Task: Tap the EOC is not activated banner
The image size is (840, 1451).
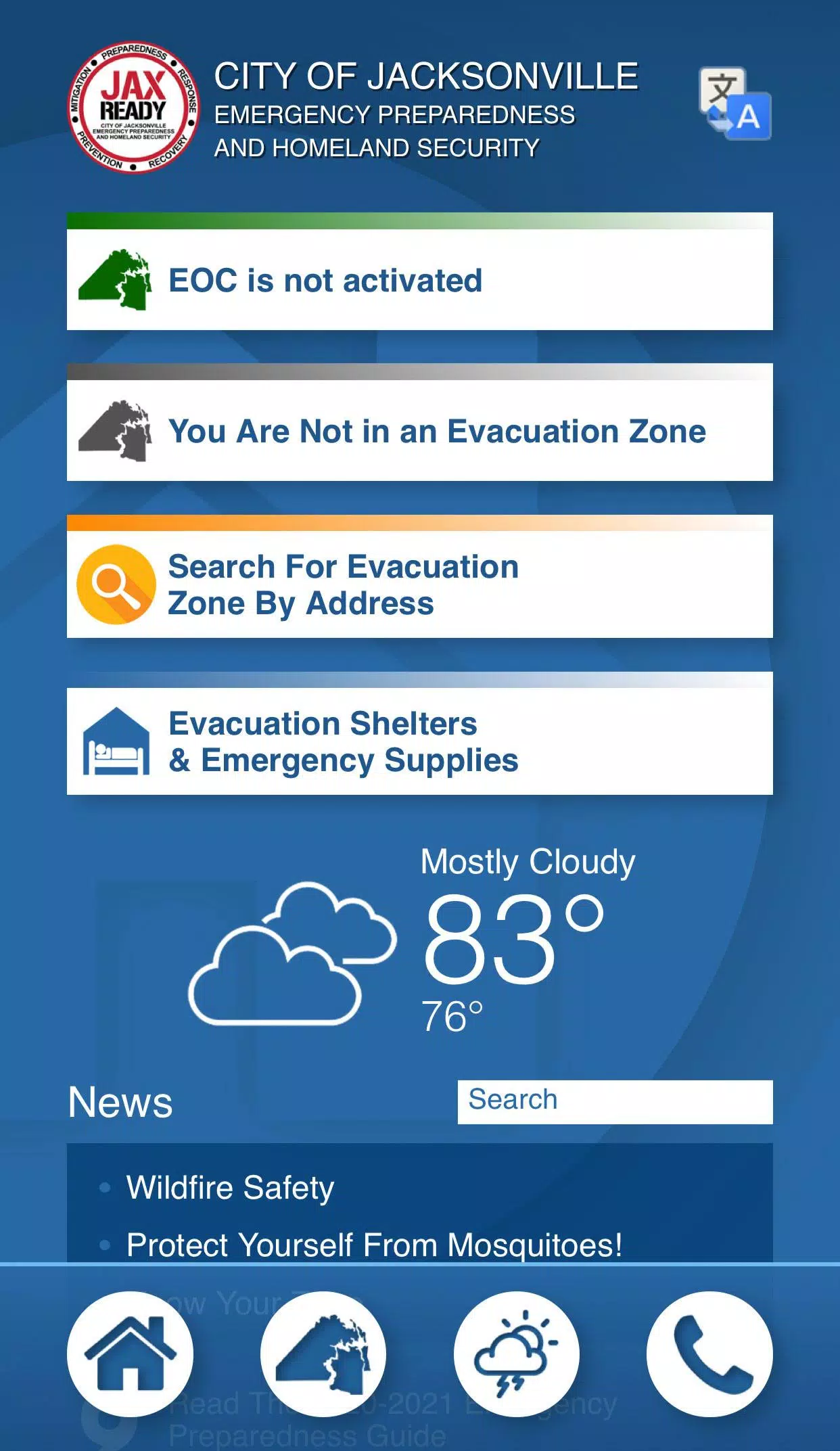Action: coord(419,279)
